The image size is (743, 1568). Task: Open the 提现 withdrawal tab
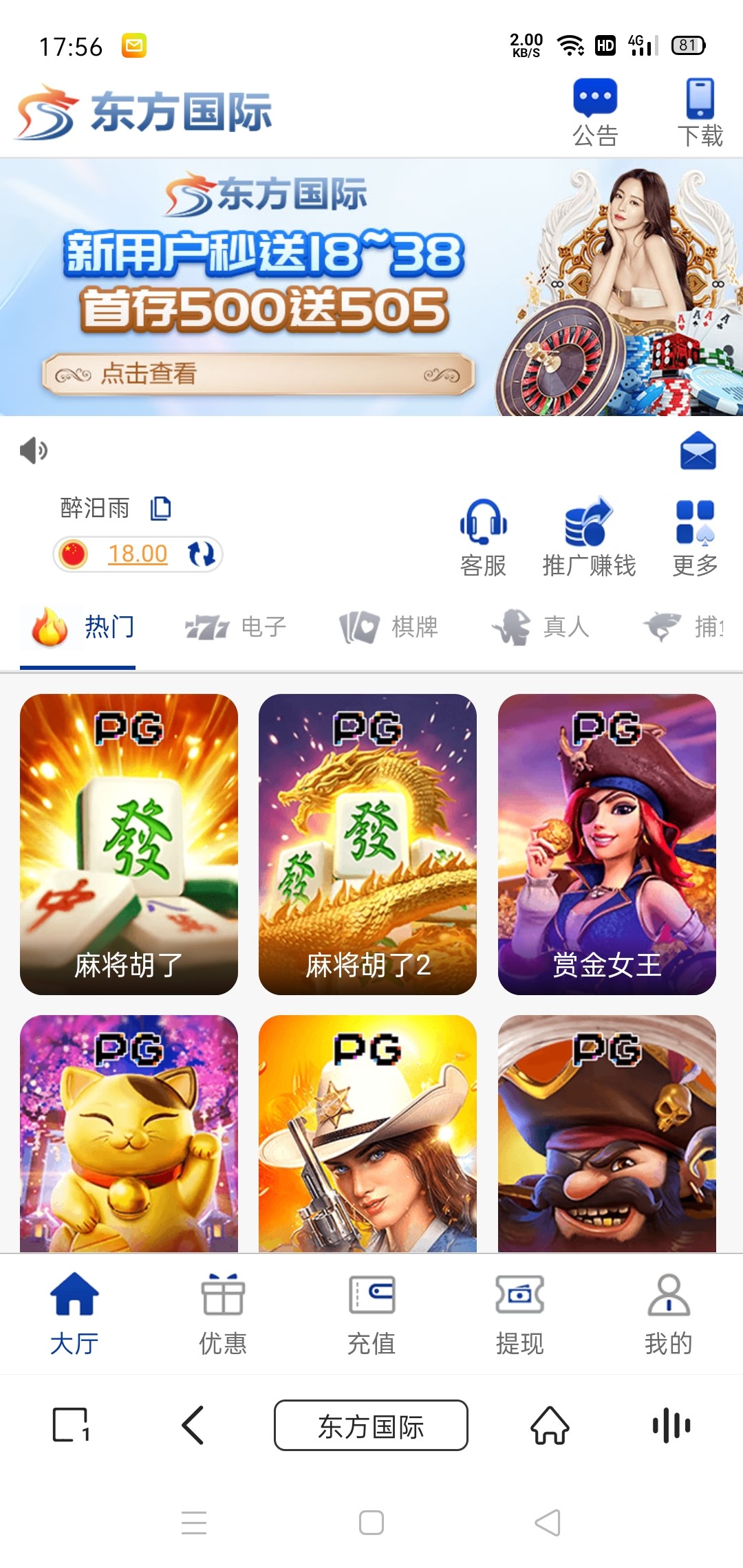tap(520, 1314)
